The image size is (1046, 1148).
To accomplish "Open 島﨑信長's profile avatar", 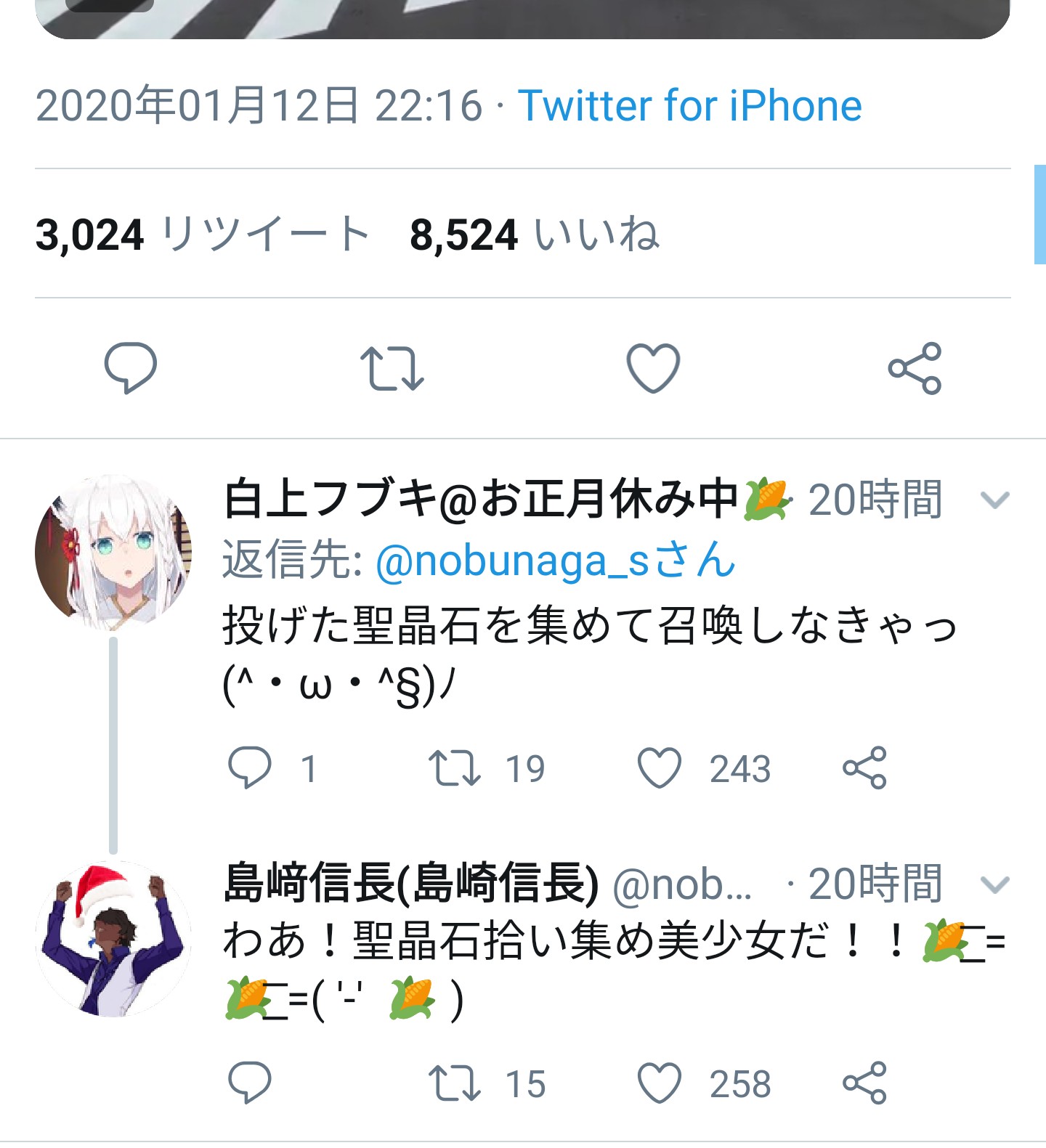I will click(x=113, y=938).
